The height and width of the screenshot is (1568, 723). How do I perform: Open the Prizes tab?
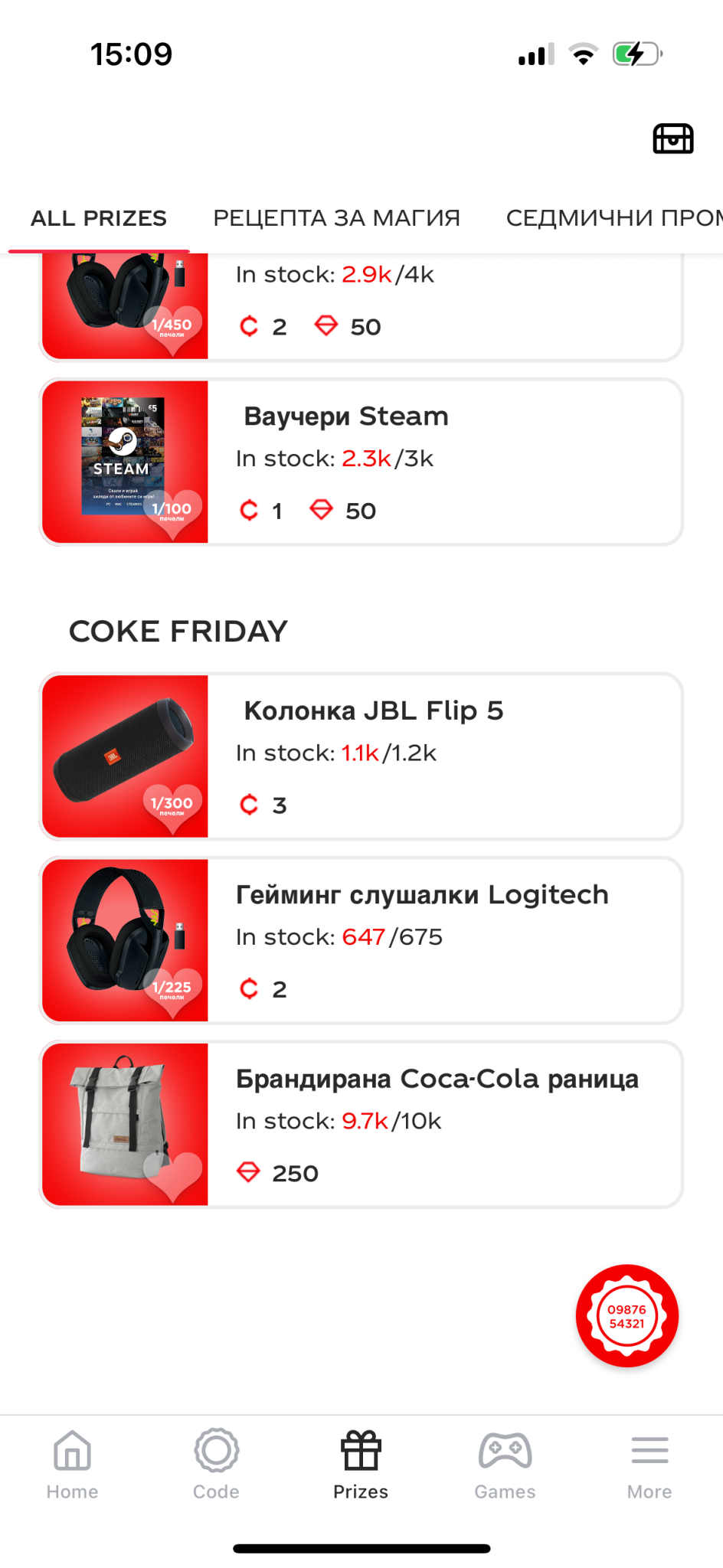coord(361,1464)
